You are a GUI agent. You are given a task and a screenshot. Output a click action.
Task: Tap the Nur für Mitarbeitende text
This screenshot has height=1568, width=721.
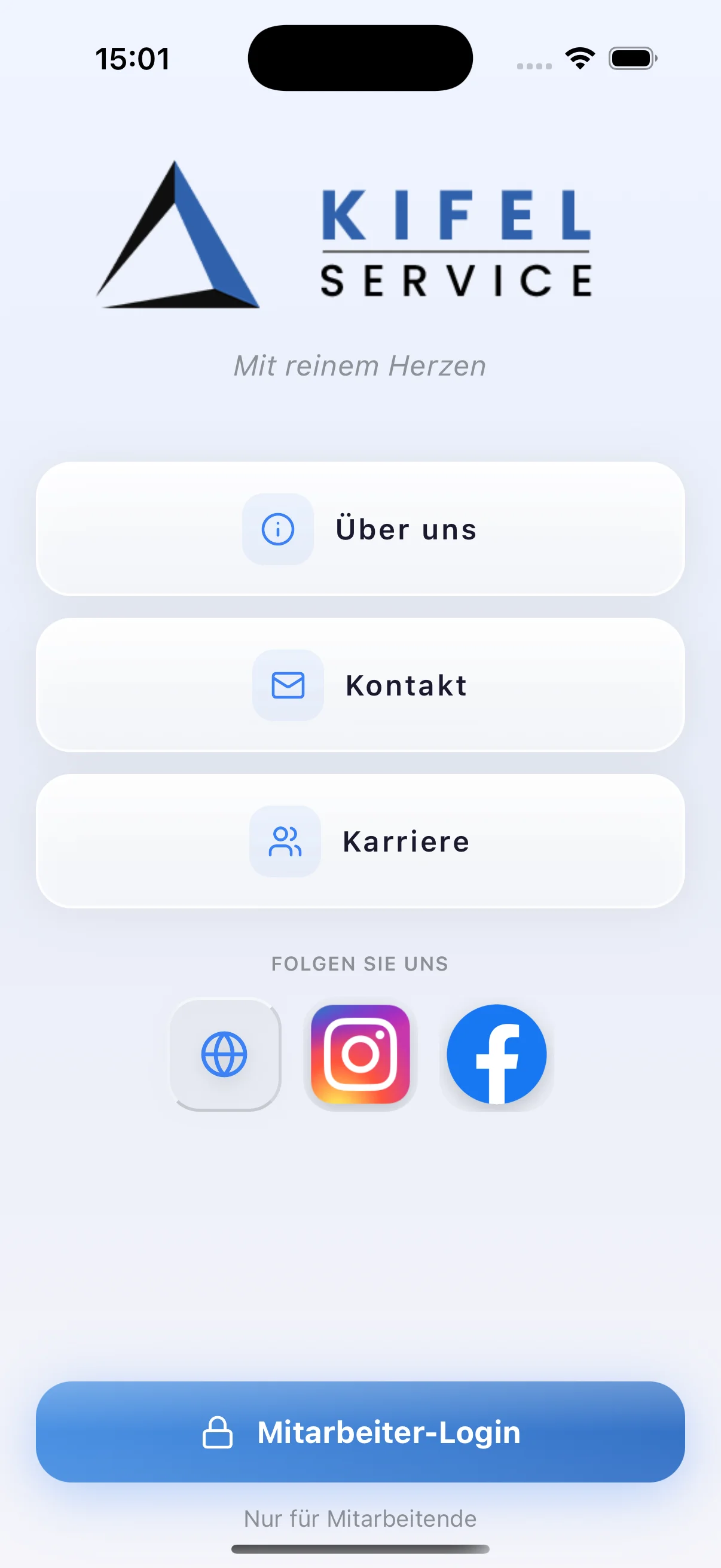[360, 1519]
